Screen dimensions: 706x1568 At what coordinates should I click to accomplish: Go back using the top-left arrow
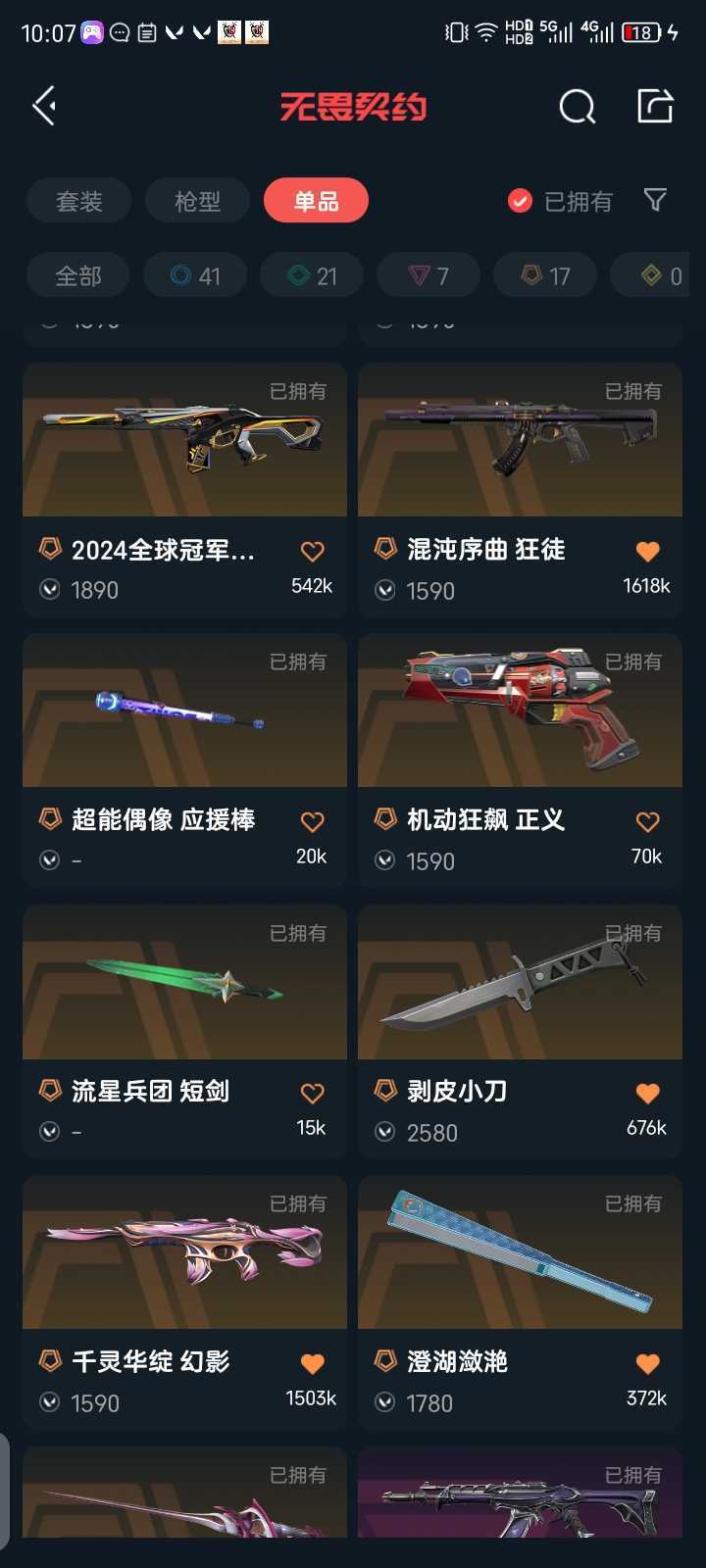45,106
